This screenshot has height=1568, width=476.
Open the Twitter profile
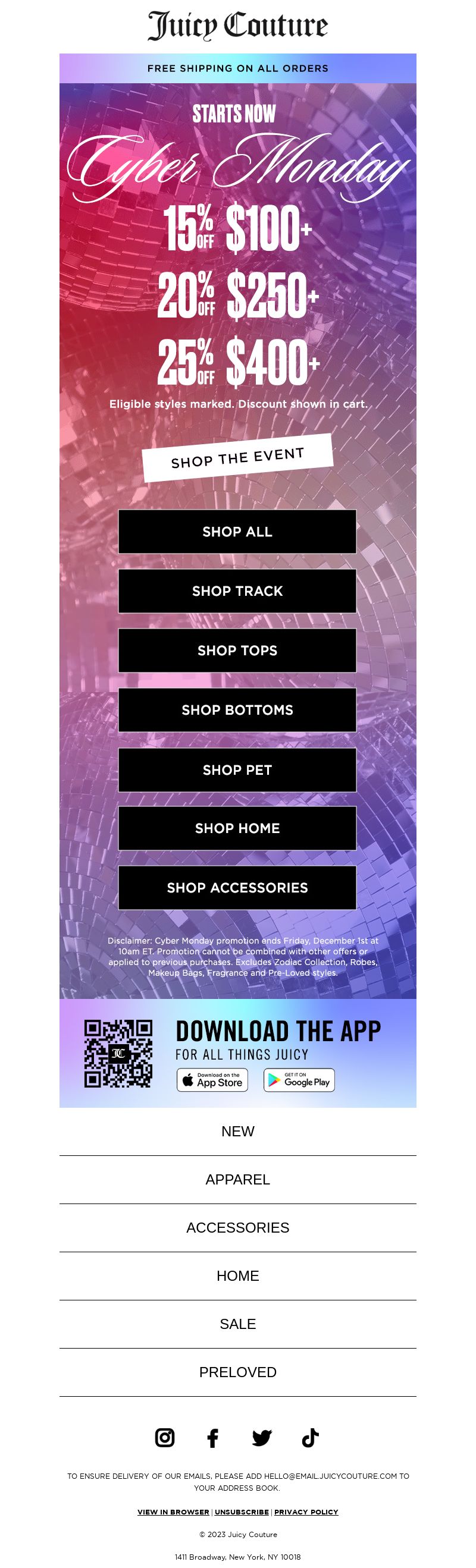point(261,1438)
